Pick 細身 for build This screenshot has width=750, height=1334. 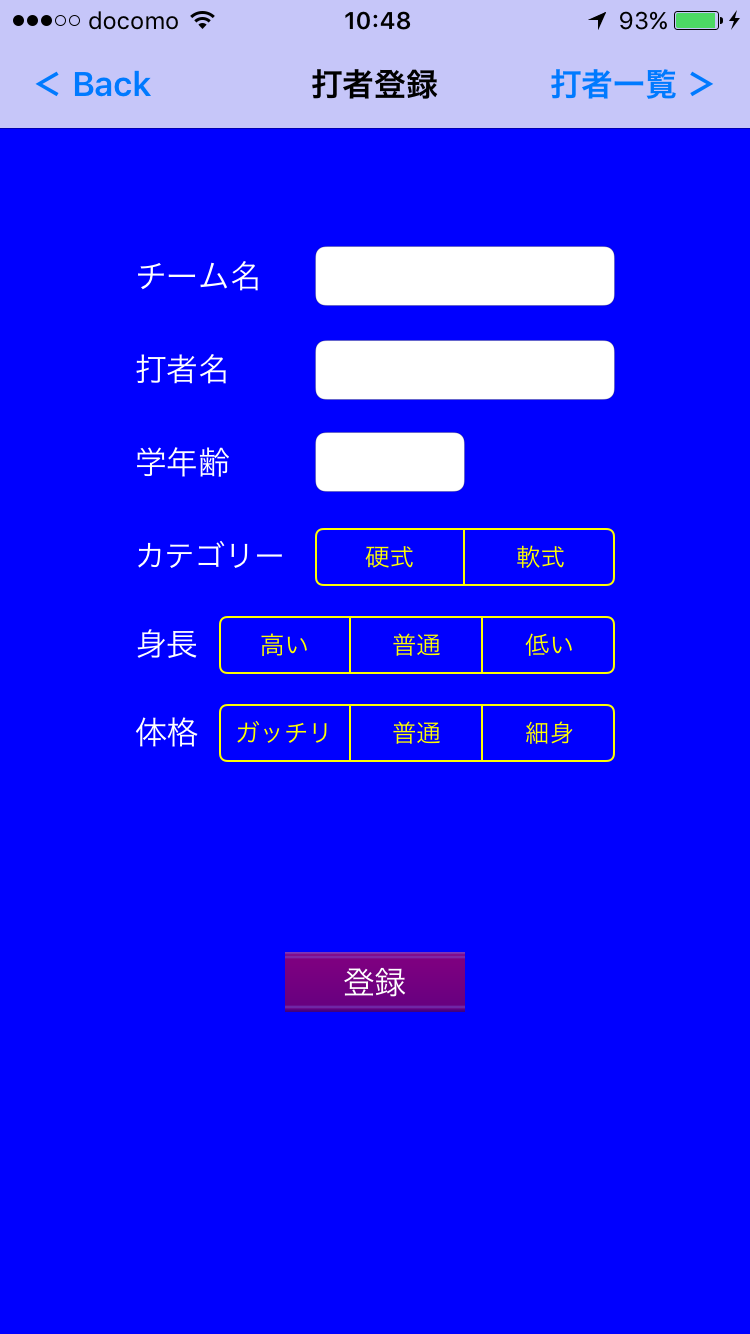pyautogui.click(x=549, y=733)
